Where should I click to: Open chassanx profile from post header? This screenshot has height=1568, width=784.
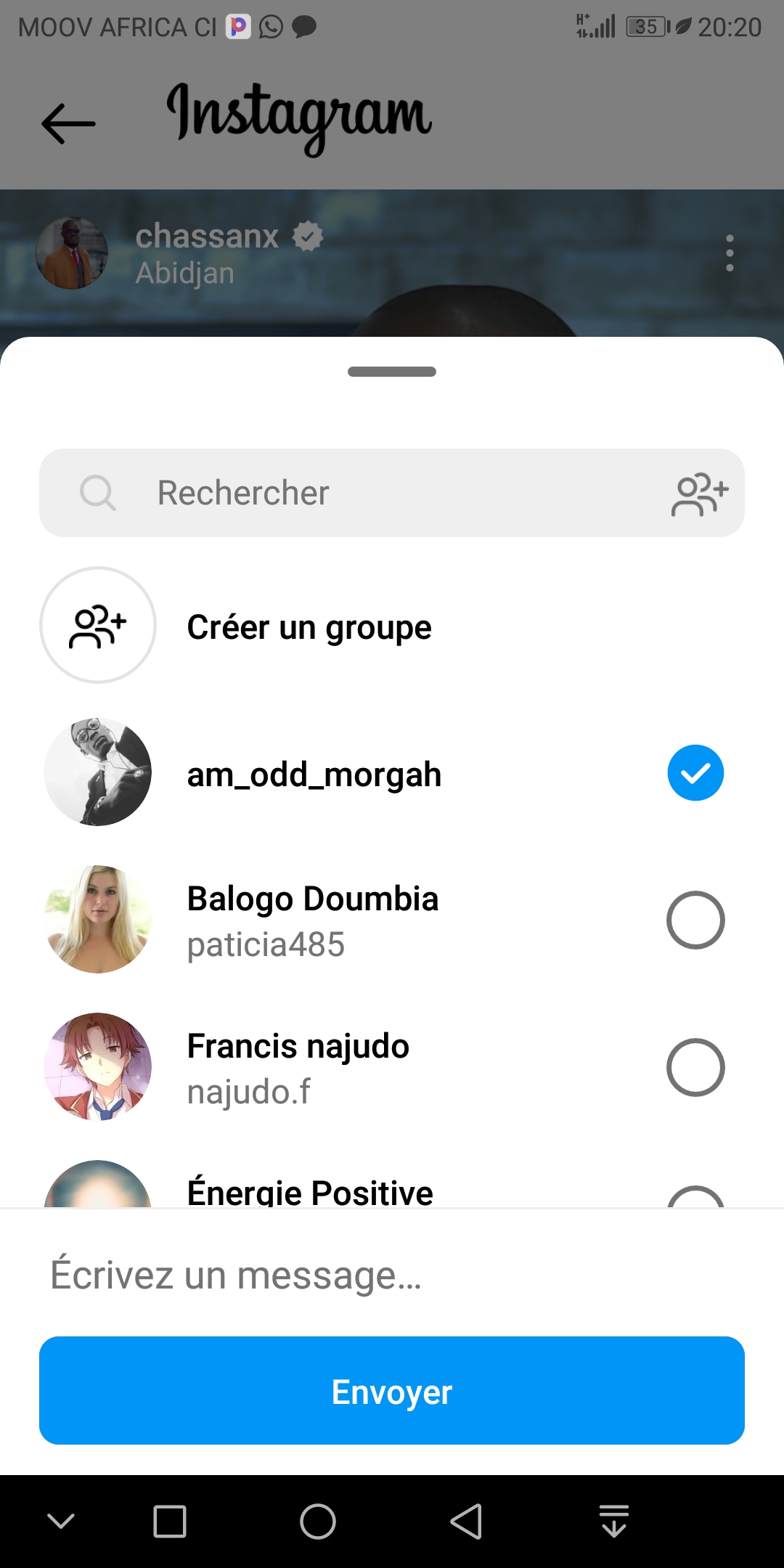(x=207, y=237)
